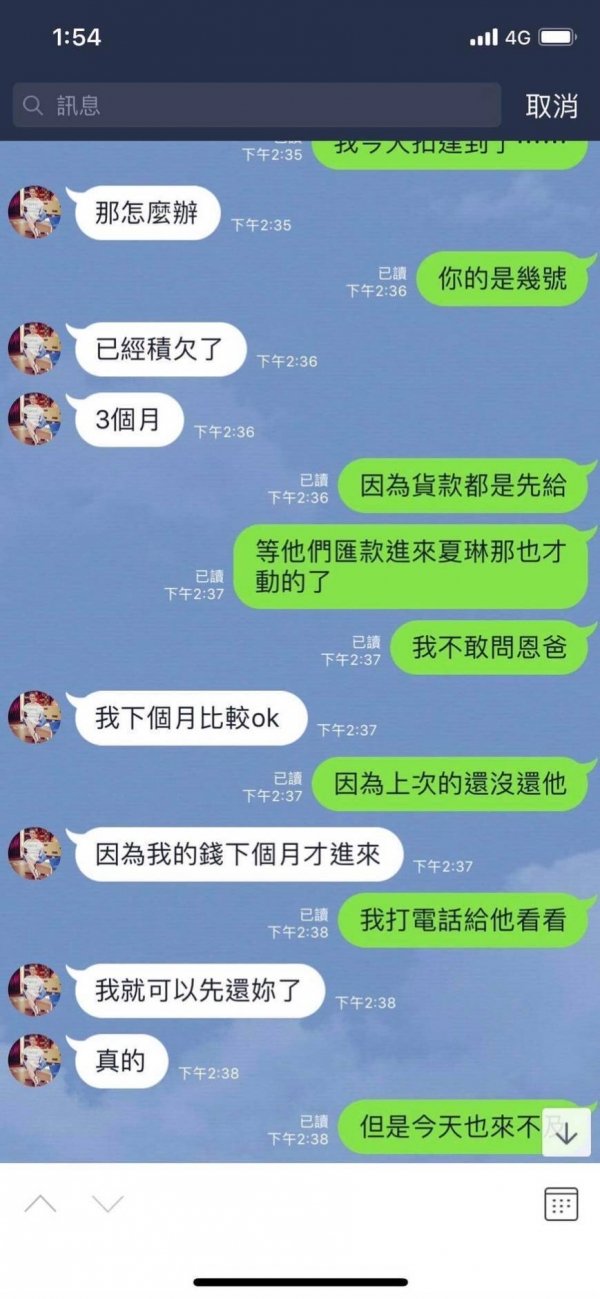600x1299 pixels.
Task: Tap the message search field
Action: pos(257,105)
